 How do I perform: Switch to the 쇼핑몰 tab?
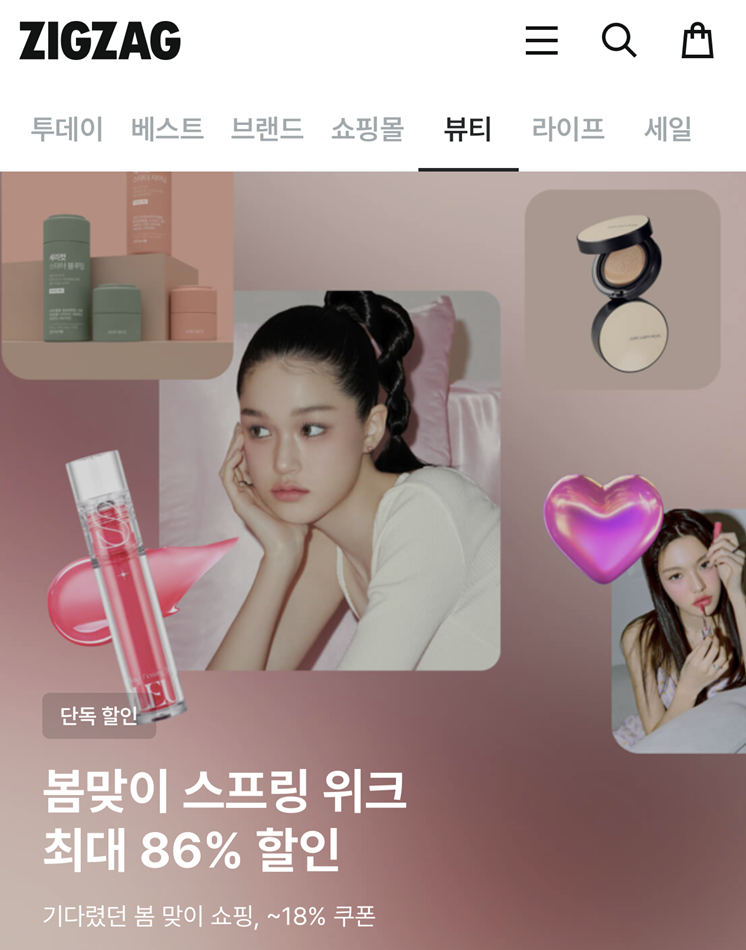click(x=367, y=129)
